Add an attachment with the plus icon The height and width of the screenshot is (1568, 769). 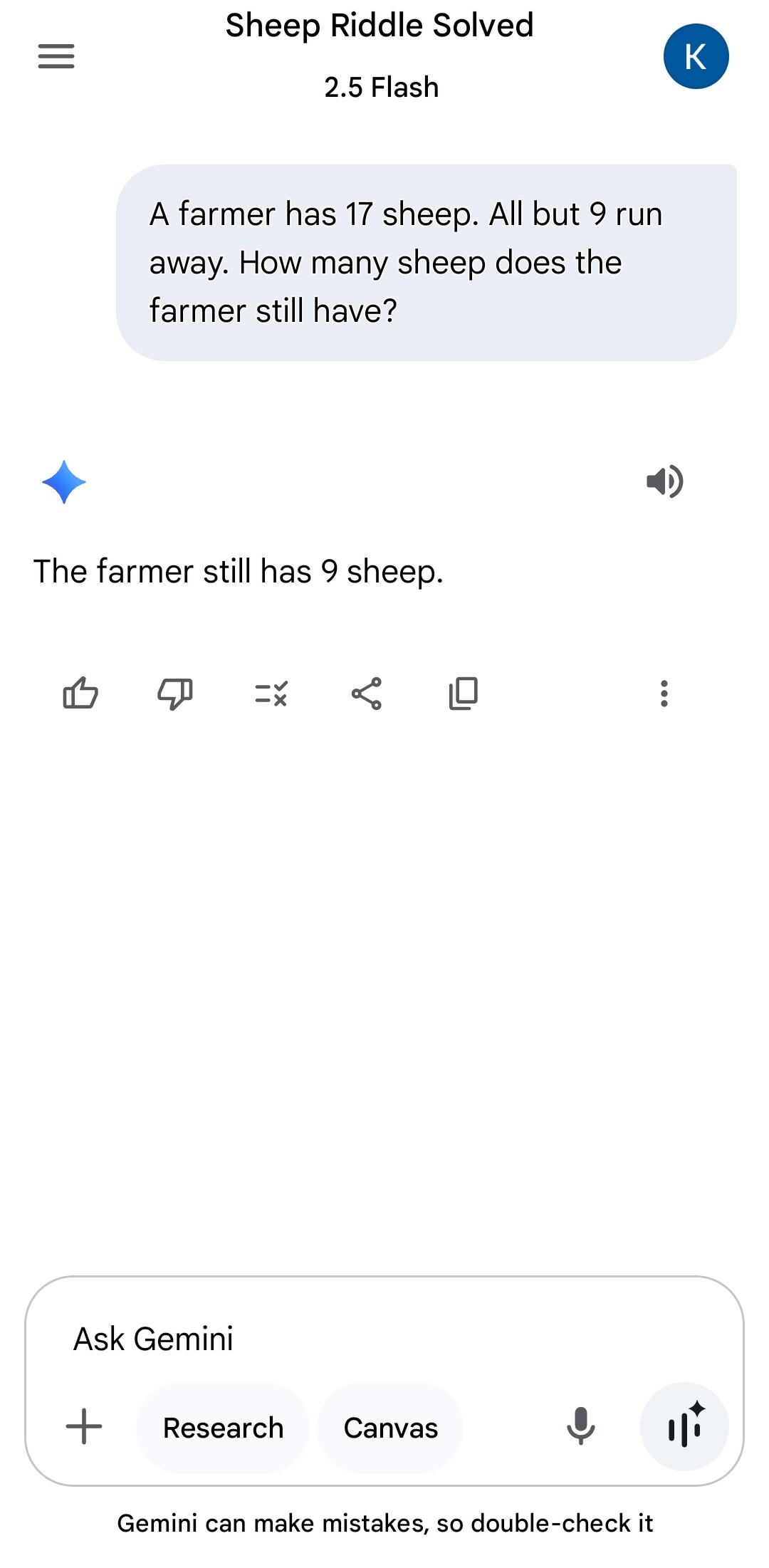pyautogui.click(x=84, y=1426)
